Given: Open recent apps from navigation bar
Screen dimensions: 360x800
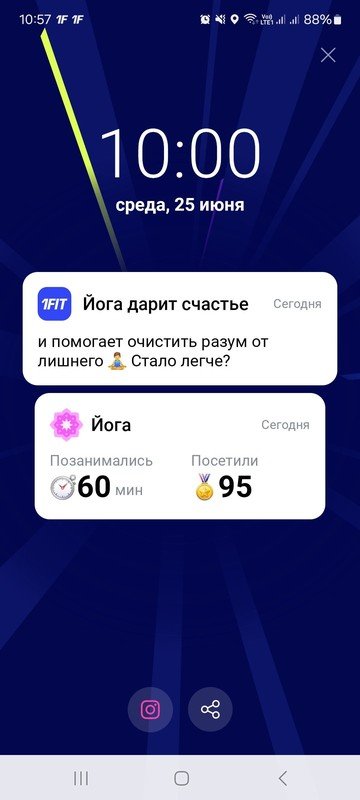Looking at the screenshot, I should [x=81, y=778].
